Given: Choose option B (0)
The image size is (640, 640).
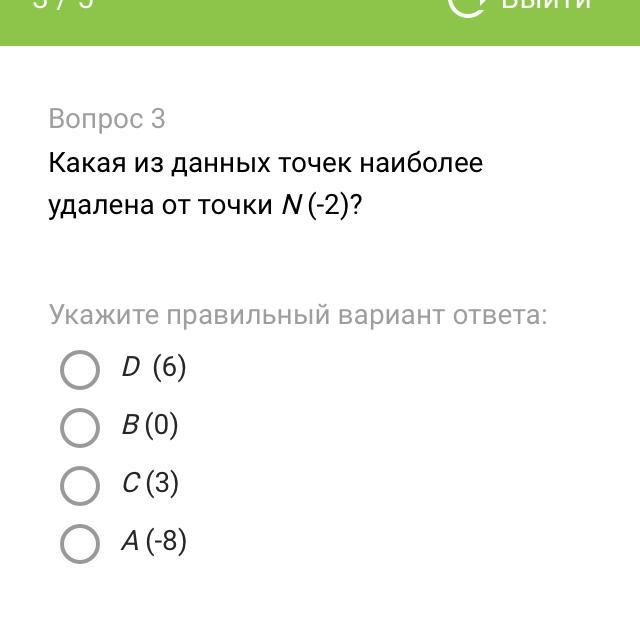Looking at the screenshot, I should coord(80,427).
